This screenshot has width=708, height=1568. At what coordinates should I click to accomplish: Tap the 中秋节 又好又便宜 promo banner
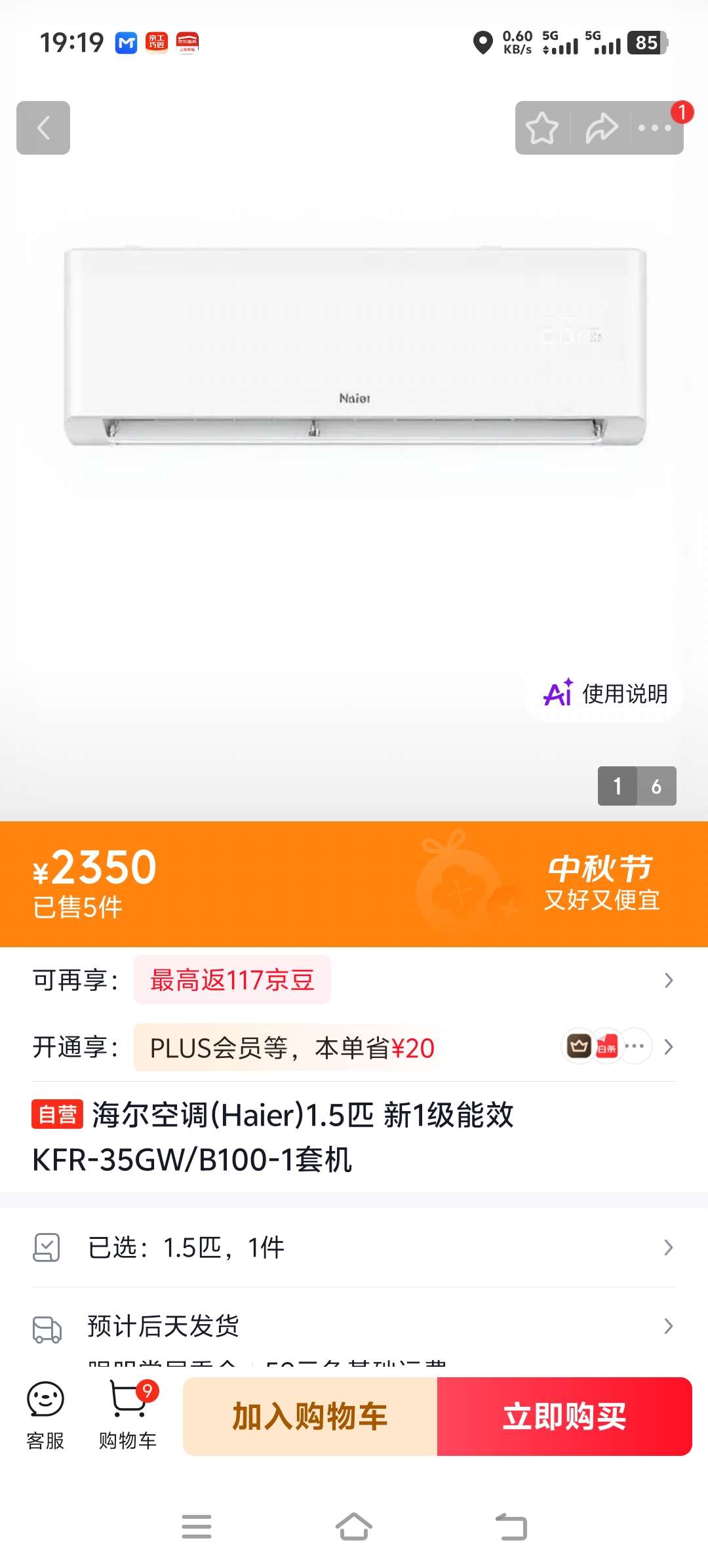click(x=602, y=883)
